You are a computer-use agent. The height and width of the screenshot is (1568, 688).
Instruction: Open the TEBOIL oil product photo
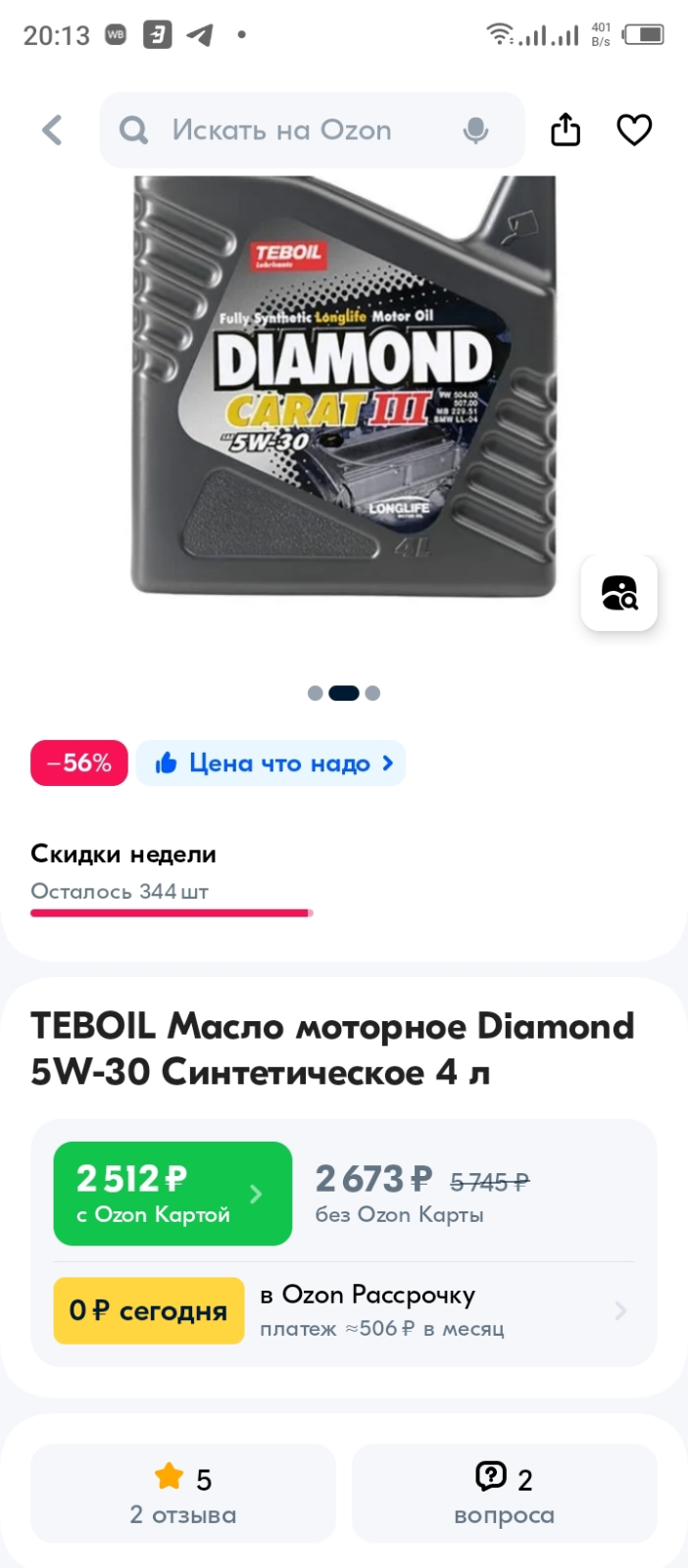pyautogui.click(x=343, y=385)
